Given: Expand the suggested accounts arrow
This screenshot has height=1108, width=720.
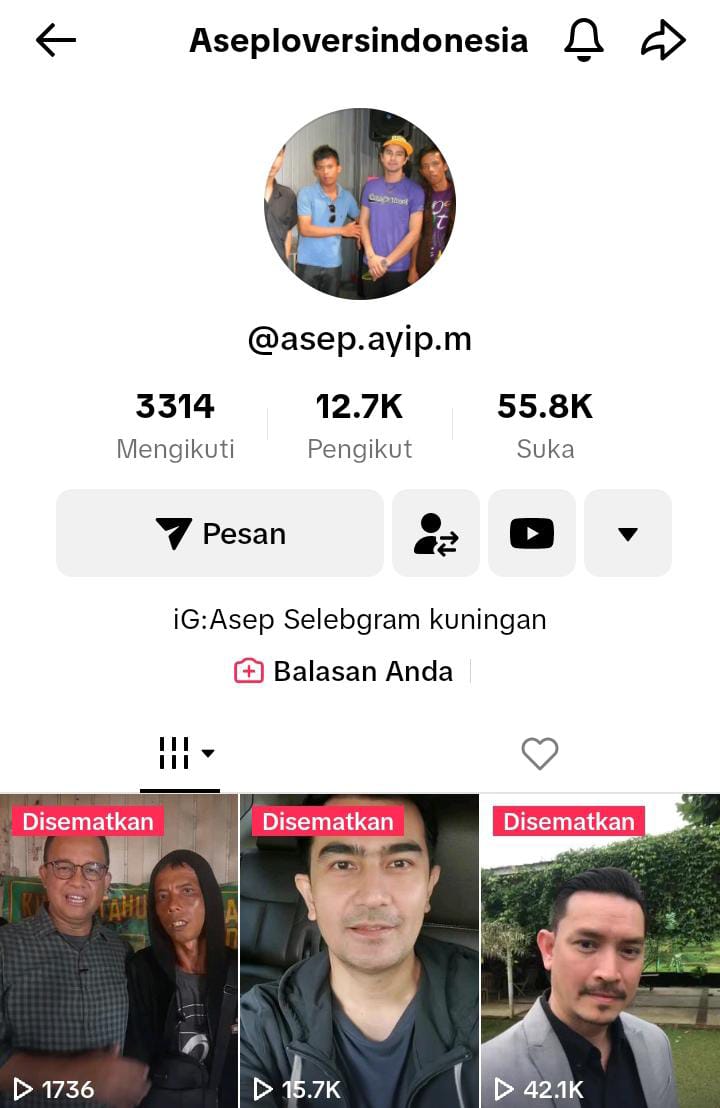Looking at the screenshot, I should (628, 533).
